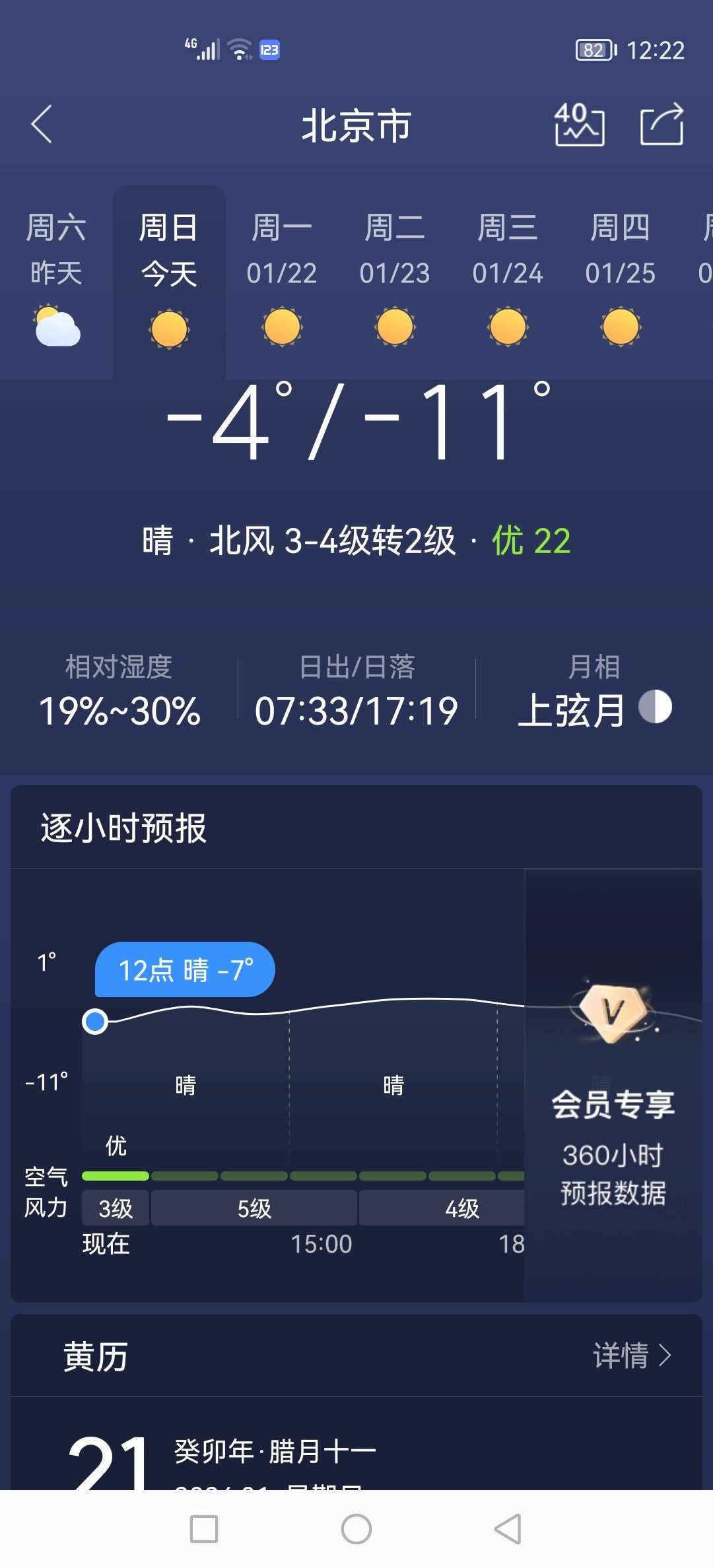
Task: Tap the share icon at top right
Action: coord(663,127)
